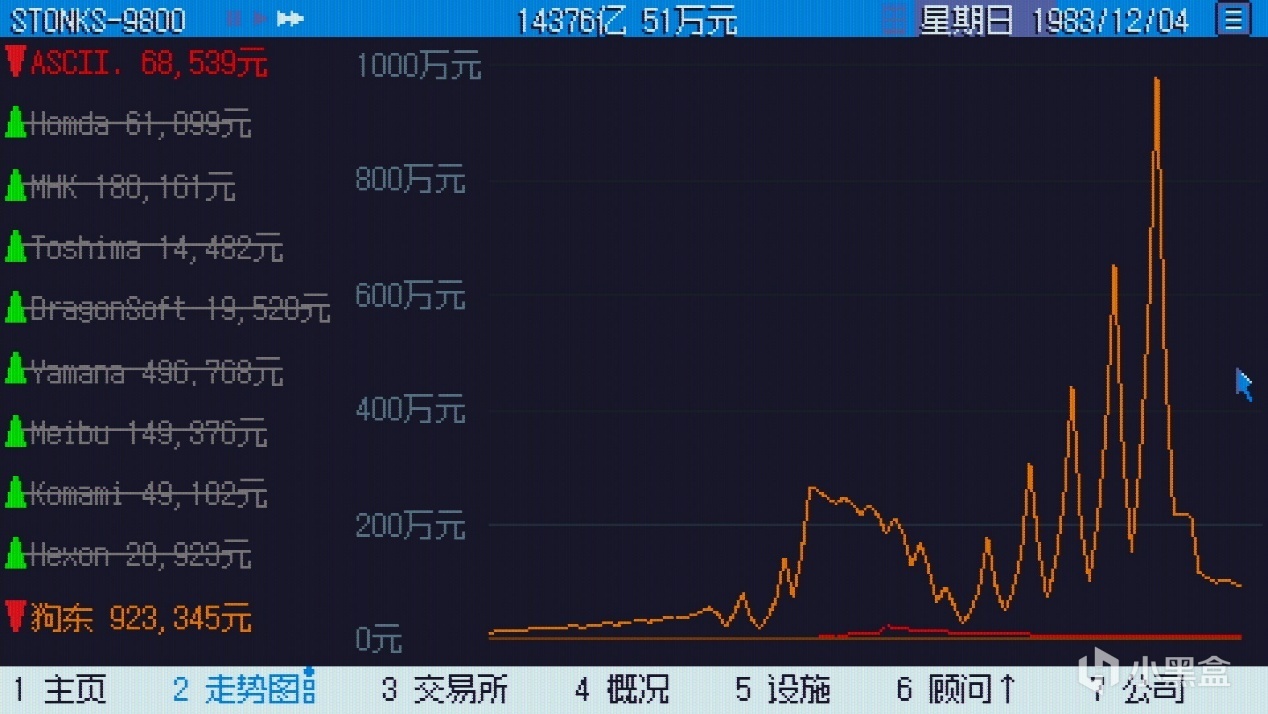Select the 走势图 tab

click(x=244, y=689)
